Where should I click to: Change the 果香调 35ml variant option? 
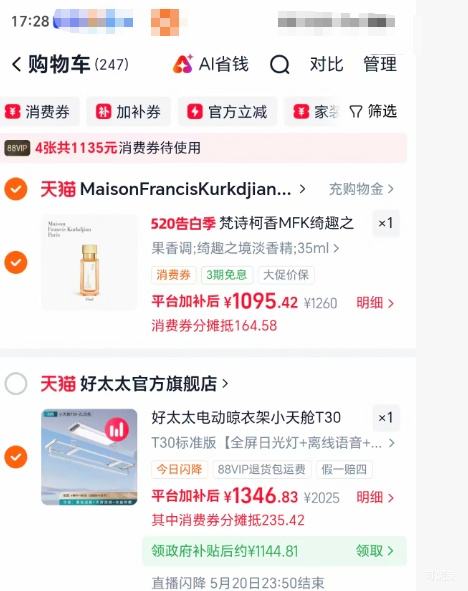(x=245, y=248)
